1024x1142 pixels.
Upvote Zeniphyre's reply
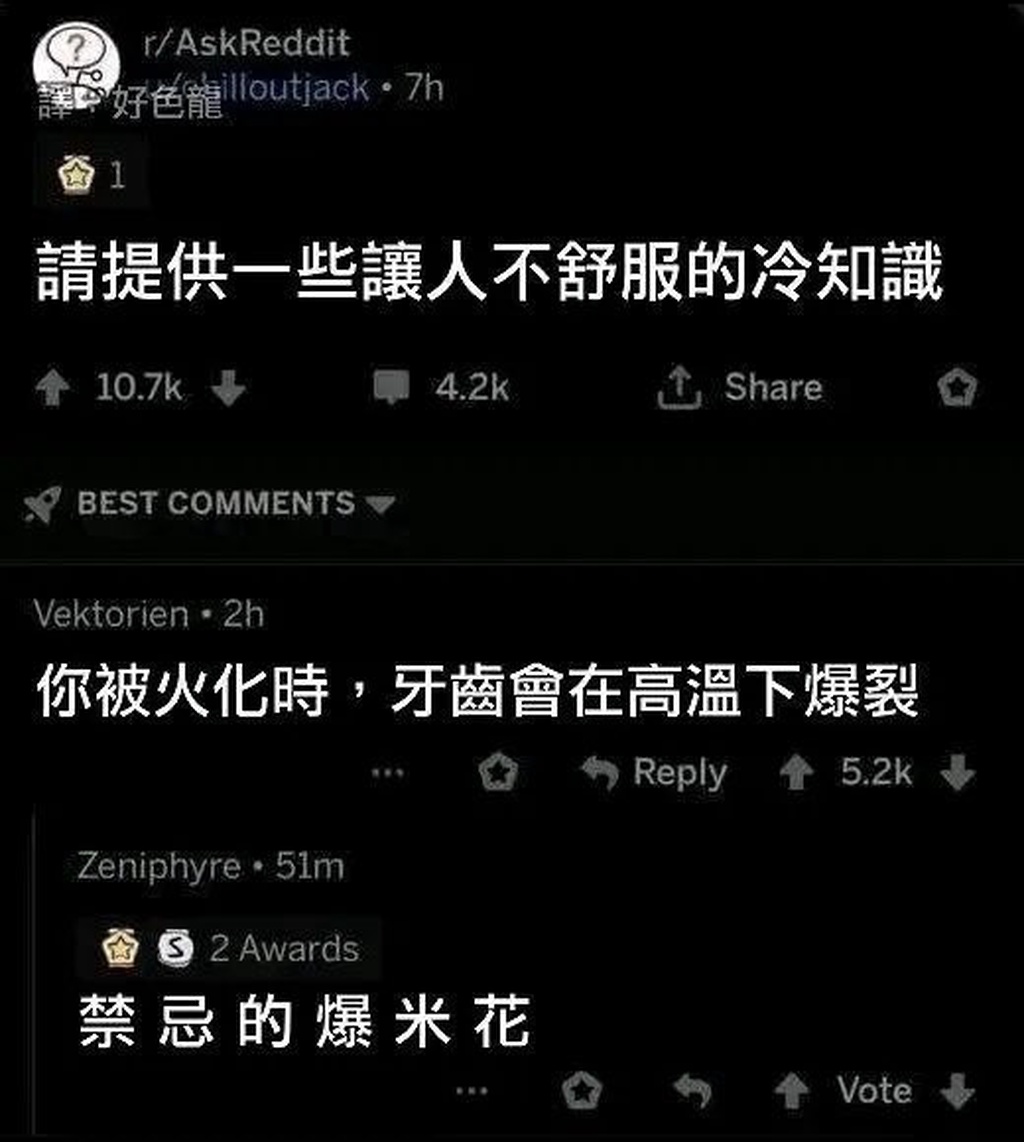click(791, 1092)
